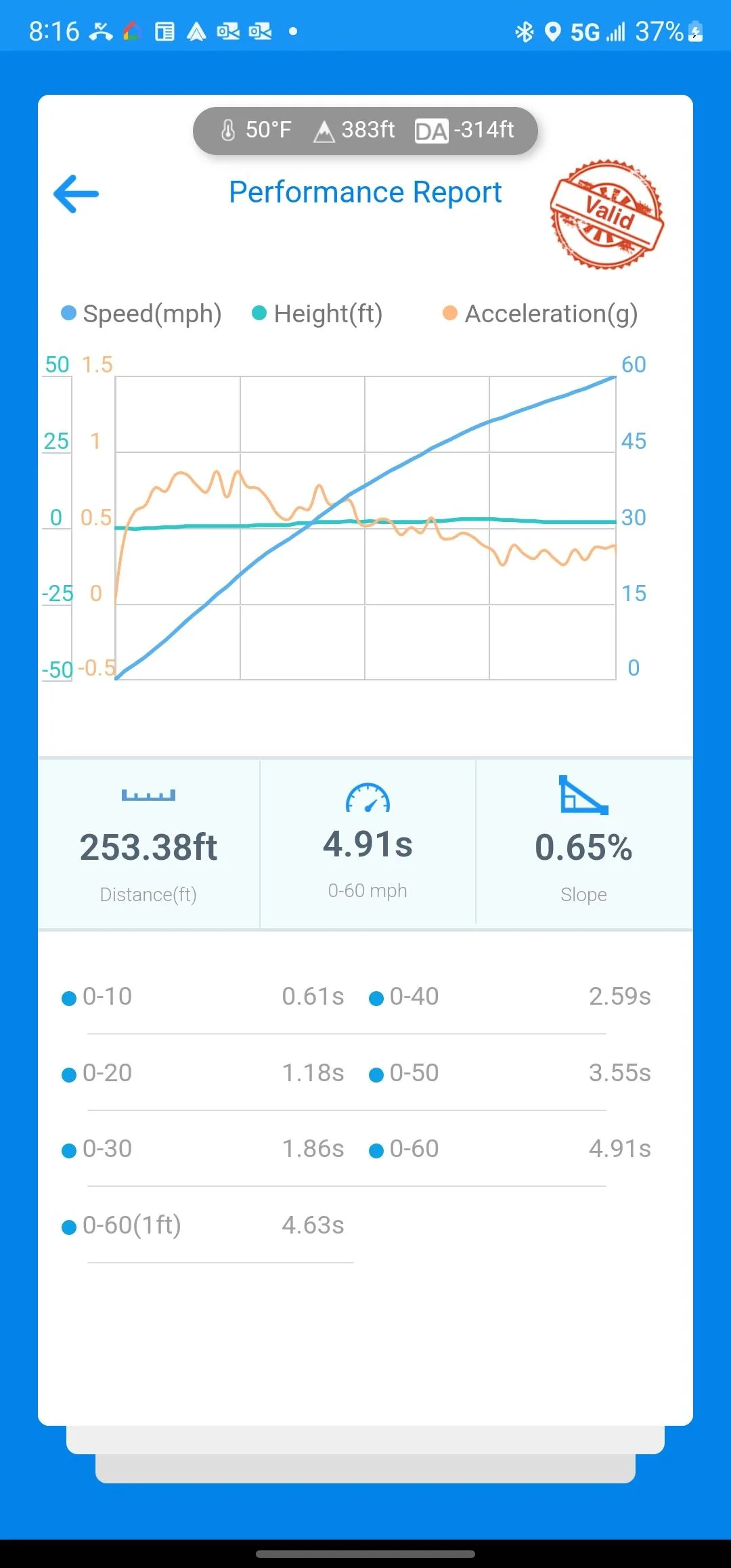Open the Performance Report title
This screenshot has height=1568, width=731.
(x=365, y=193)
